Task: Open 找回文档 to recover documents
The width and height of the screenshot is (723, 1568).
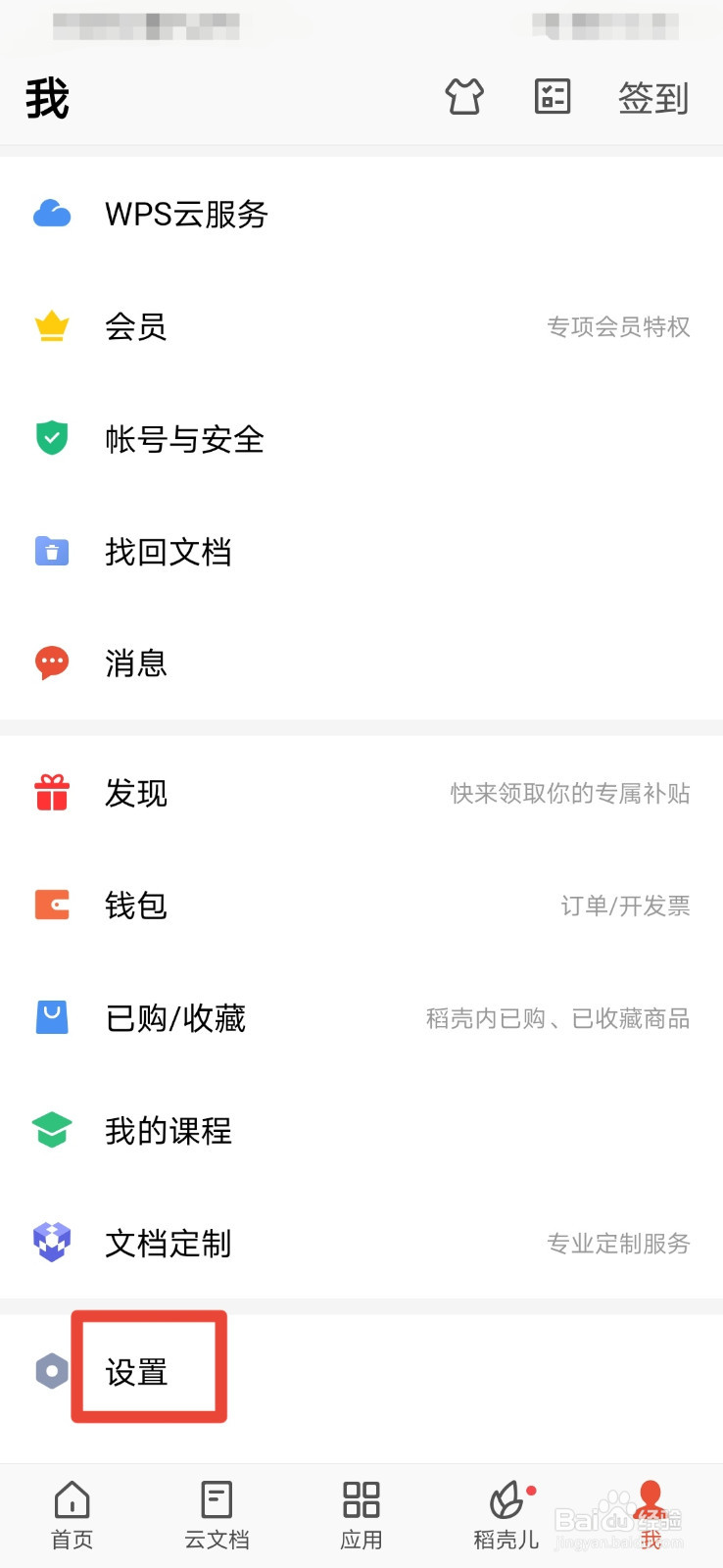Action: 361,552
